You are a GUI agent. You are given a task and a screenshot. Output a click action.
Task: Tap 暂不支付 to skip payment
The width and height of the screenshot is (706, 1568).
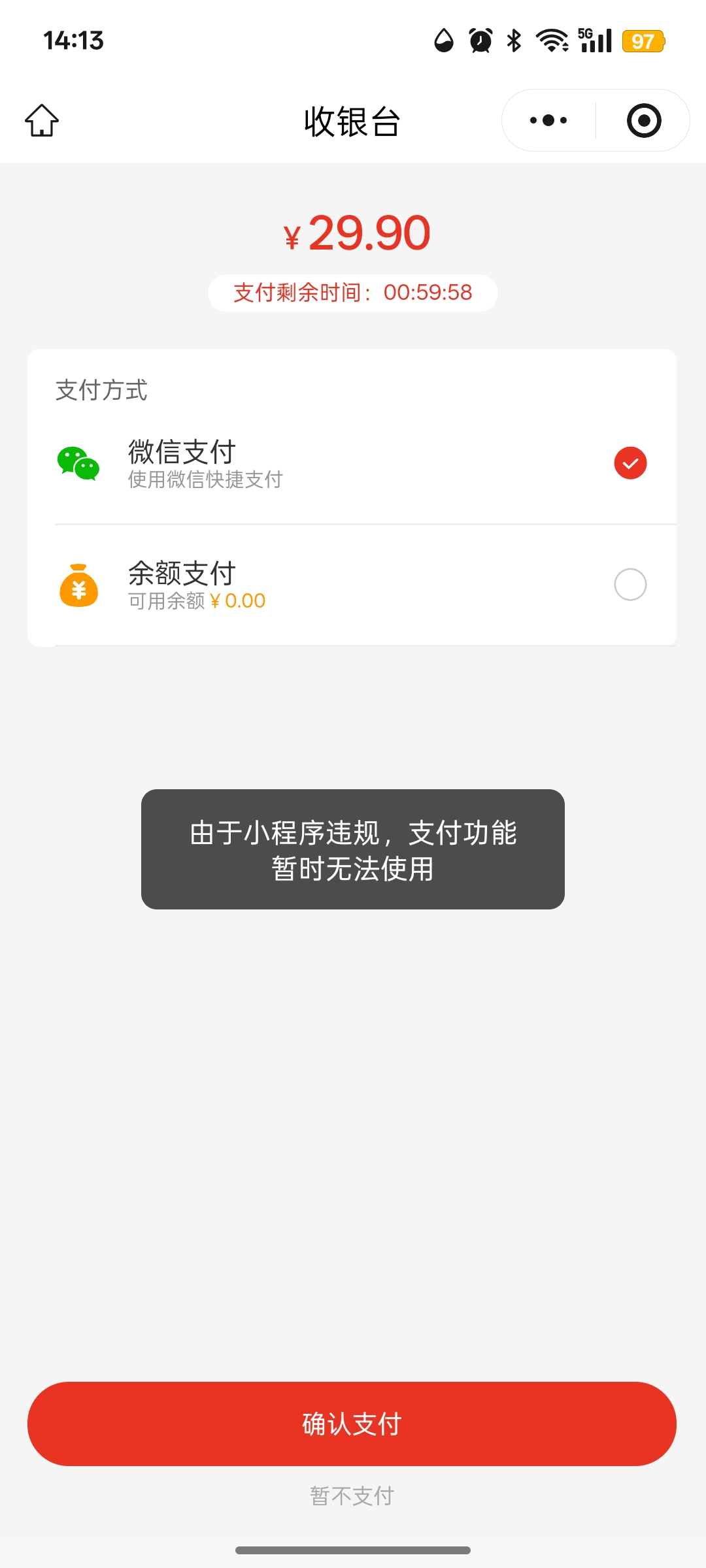click(352, 1495)
